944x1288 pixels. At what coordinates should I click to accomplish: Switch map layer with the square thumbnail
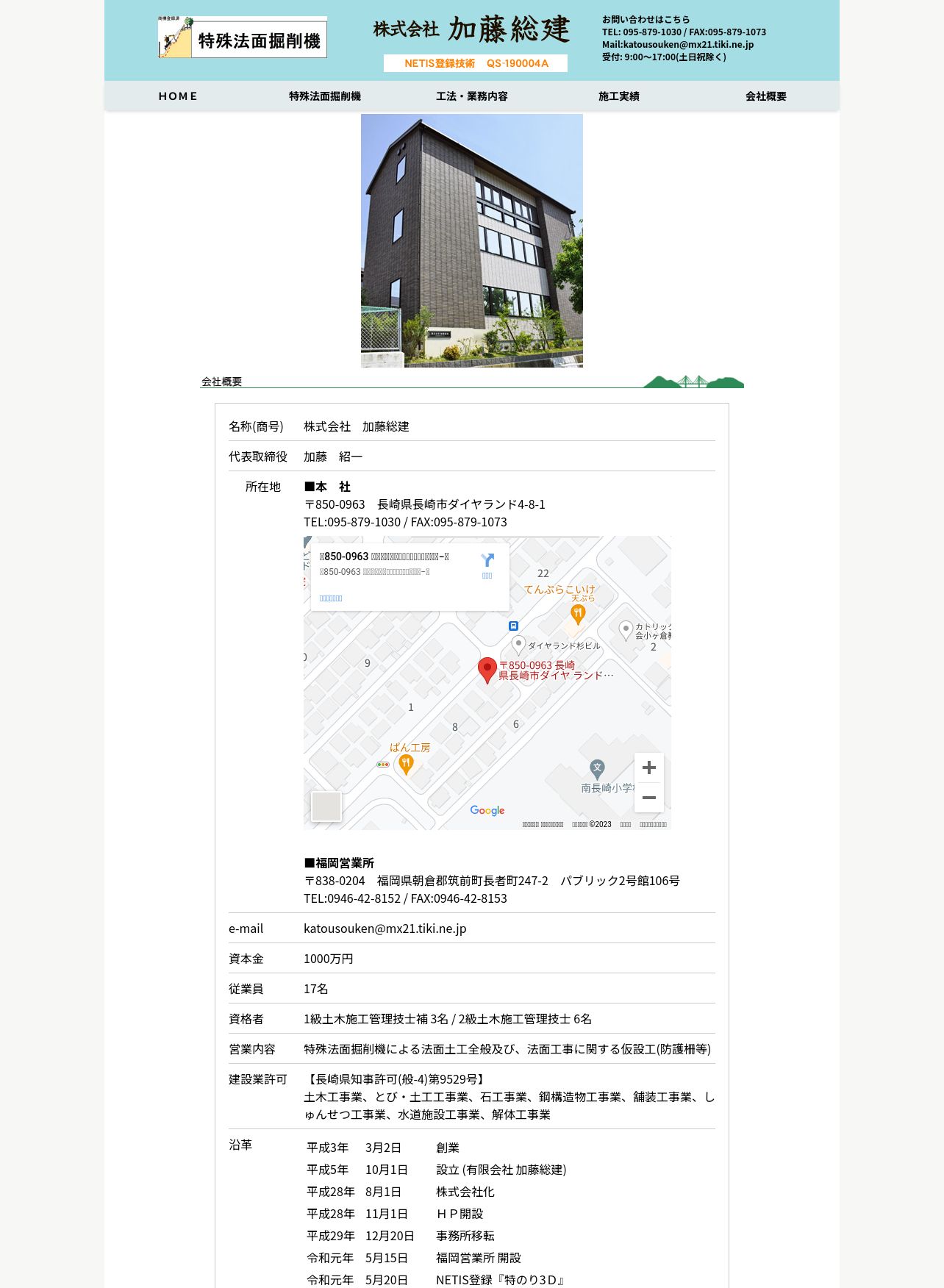tap(326, 806)
